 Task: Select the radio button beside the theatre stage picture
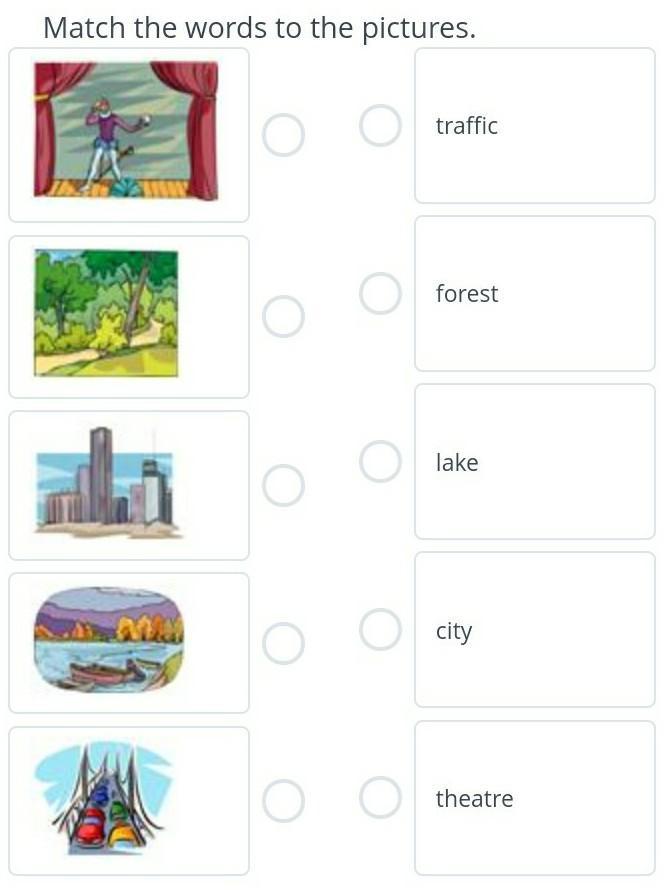[x=283, y=135]
